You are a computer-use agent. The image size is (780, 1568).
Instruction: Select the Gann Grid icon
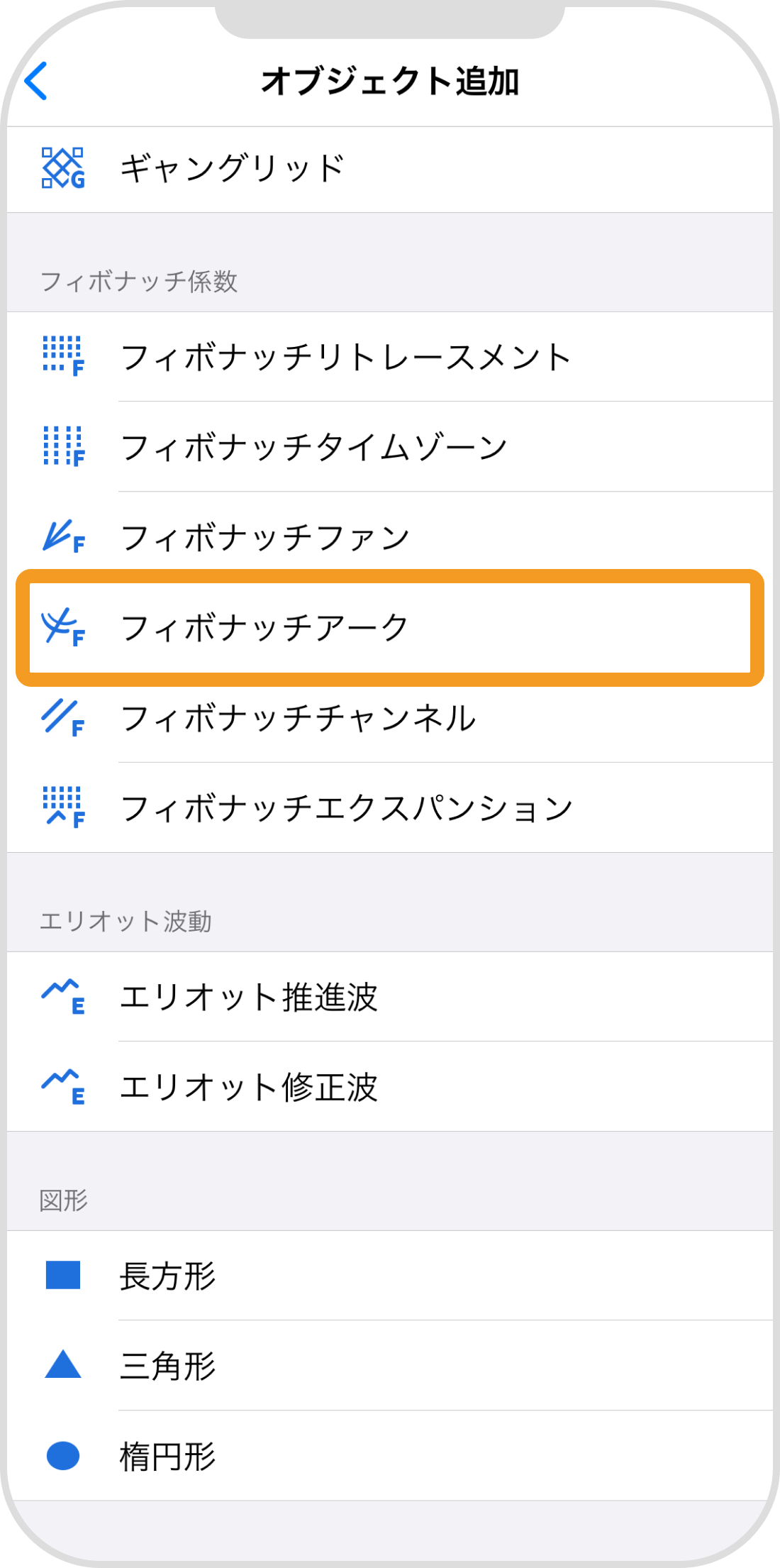[64, 168]
